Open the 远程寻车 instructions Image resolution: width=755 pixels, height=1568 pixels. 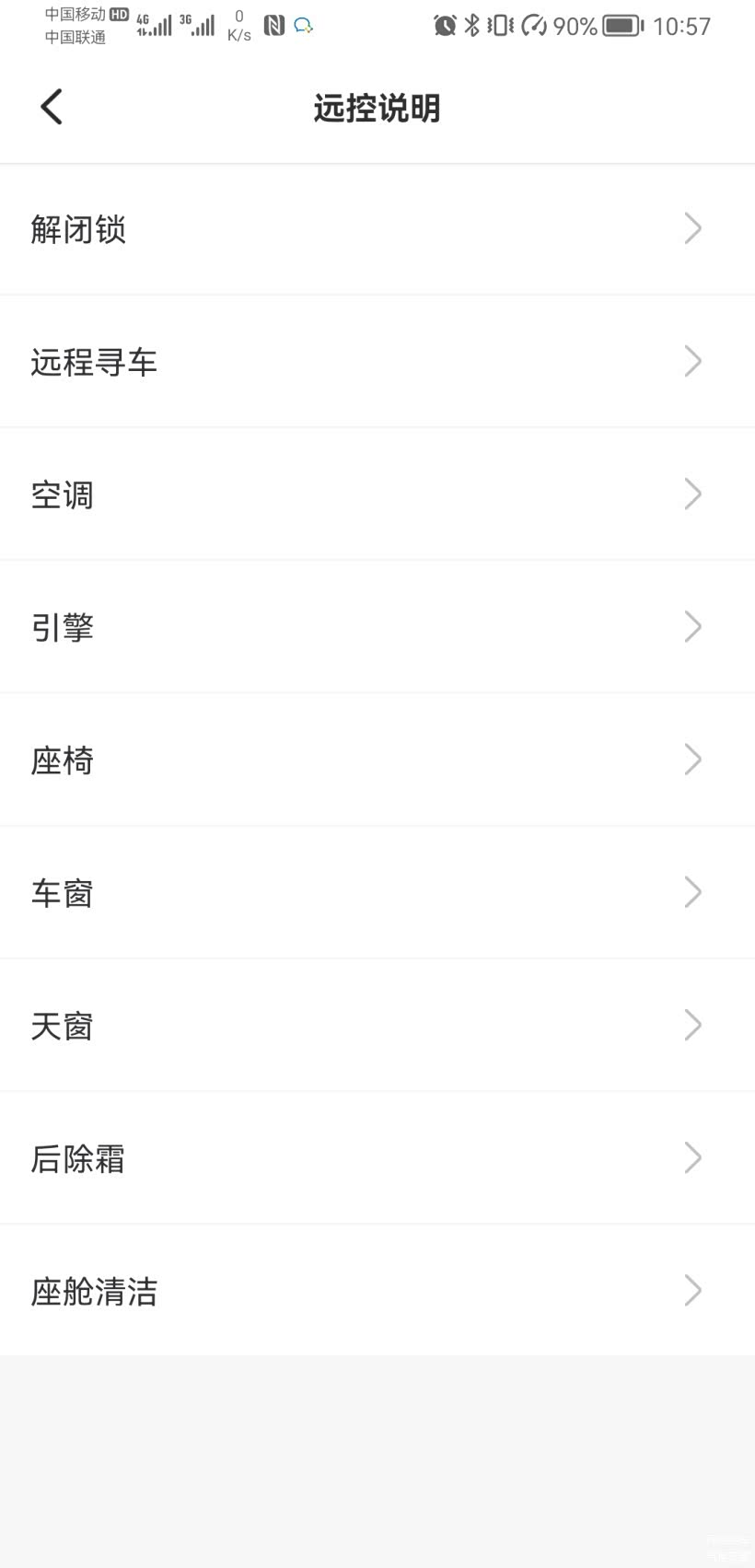point(377,362)
